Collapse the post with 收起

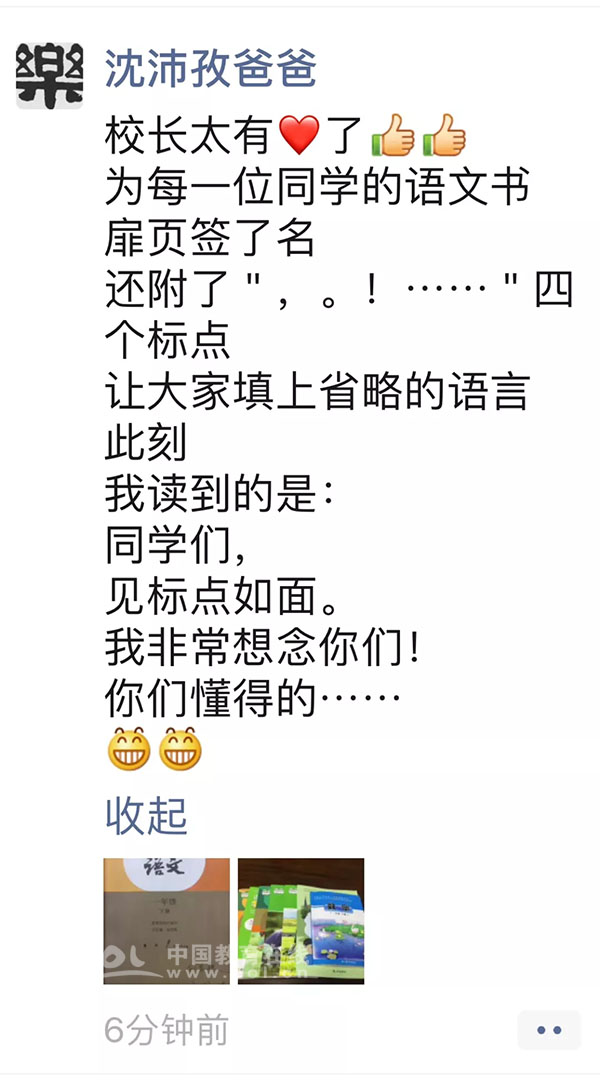tap(146, 815)
